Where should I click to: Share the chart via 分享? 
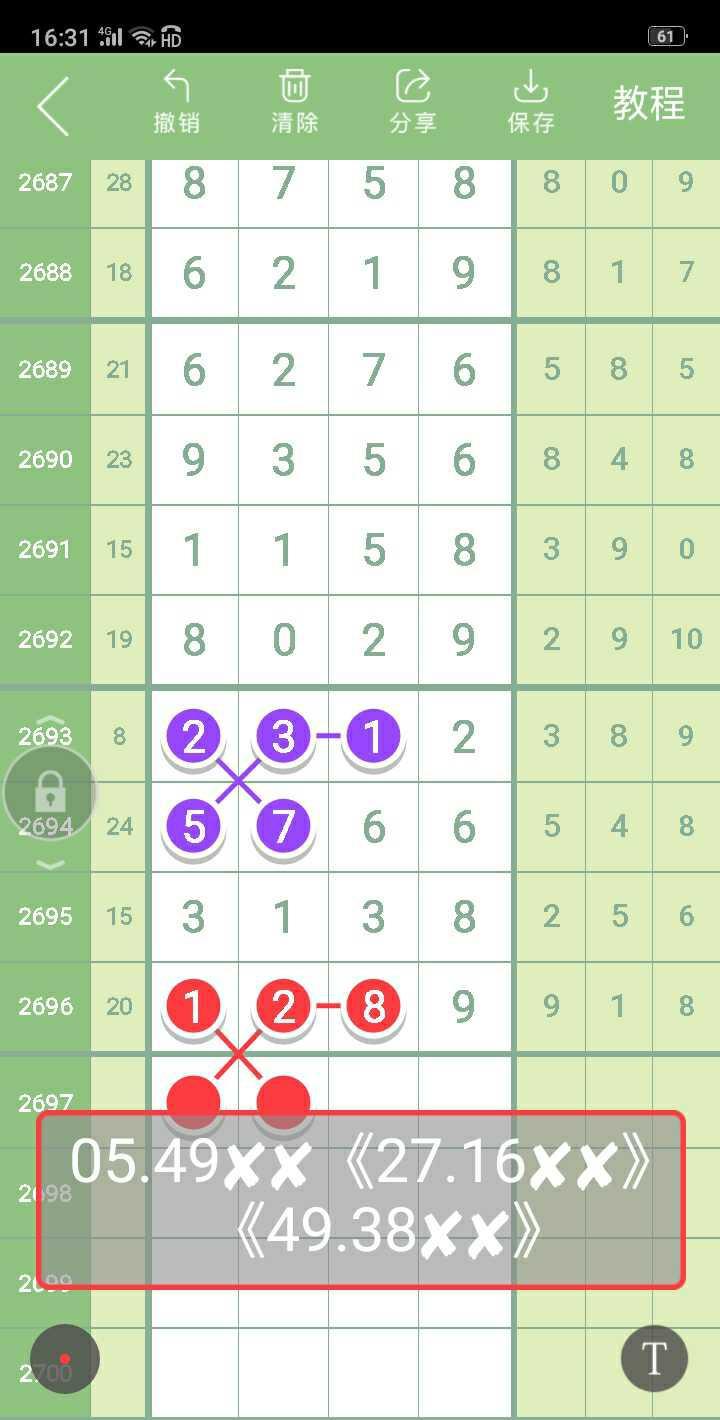(x=412, y=102)
